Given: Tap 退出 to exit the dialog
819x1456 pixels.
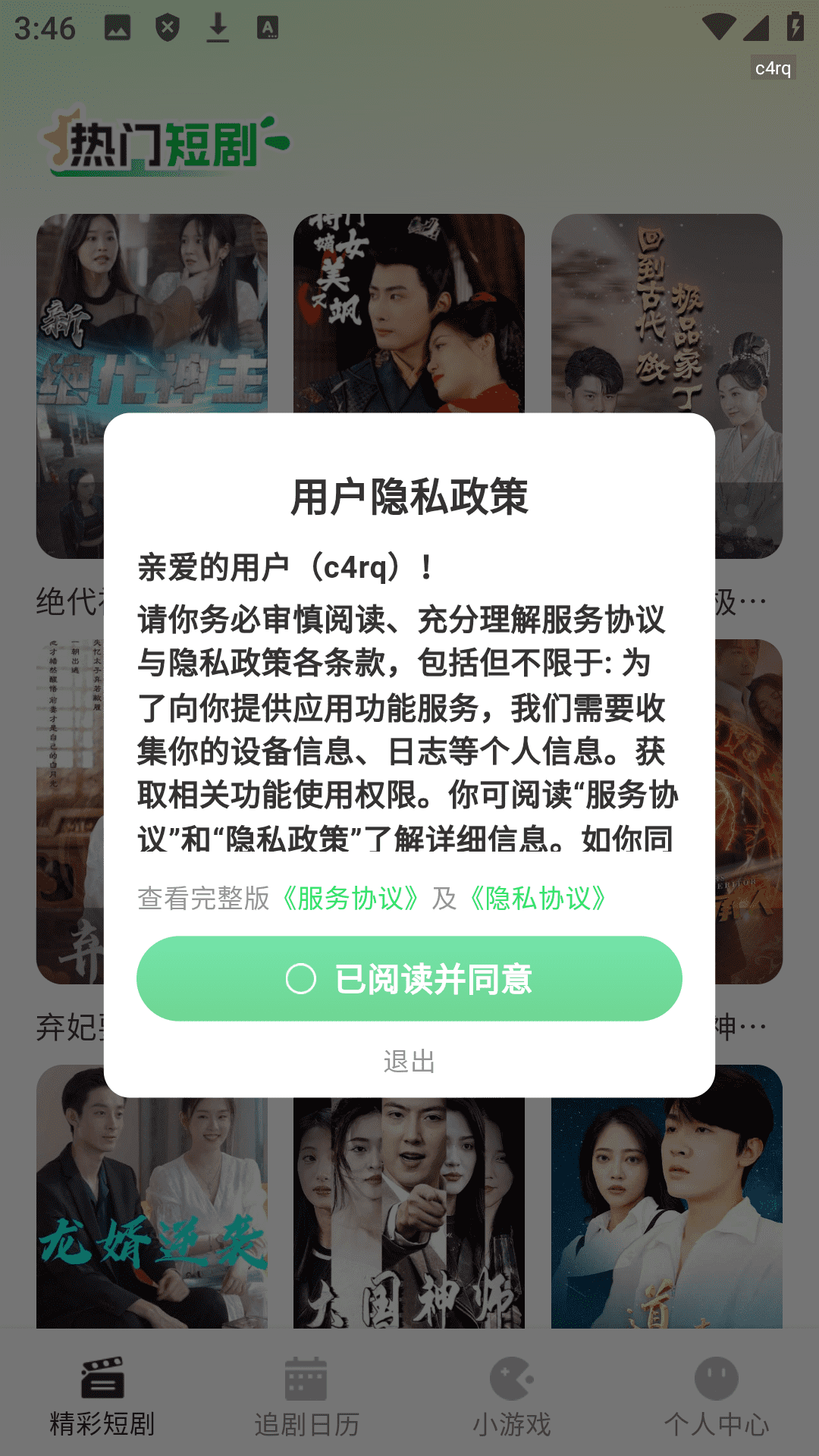Looking at the screenshot, I should tap(409, 1061).
